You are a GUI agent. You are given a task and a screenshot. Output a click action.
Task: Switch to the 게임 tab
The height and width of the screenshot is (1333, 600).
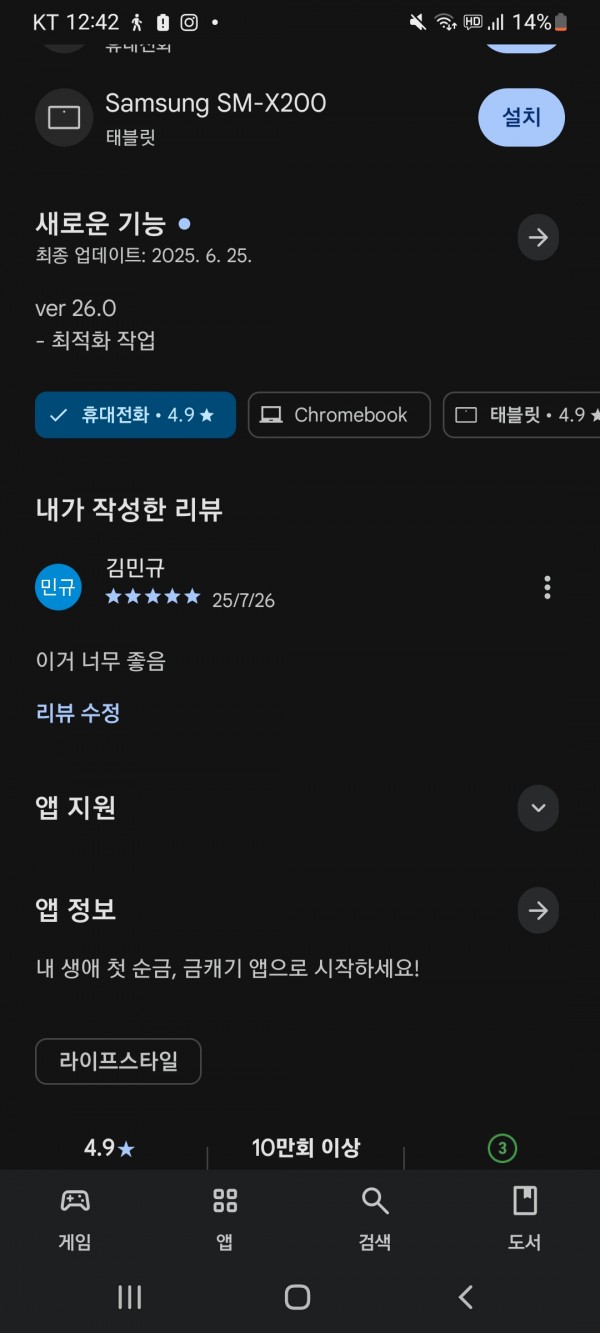click(75, 1219)
